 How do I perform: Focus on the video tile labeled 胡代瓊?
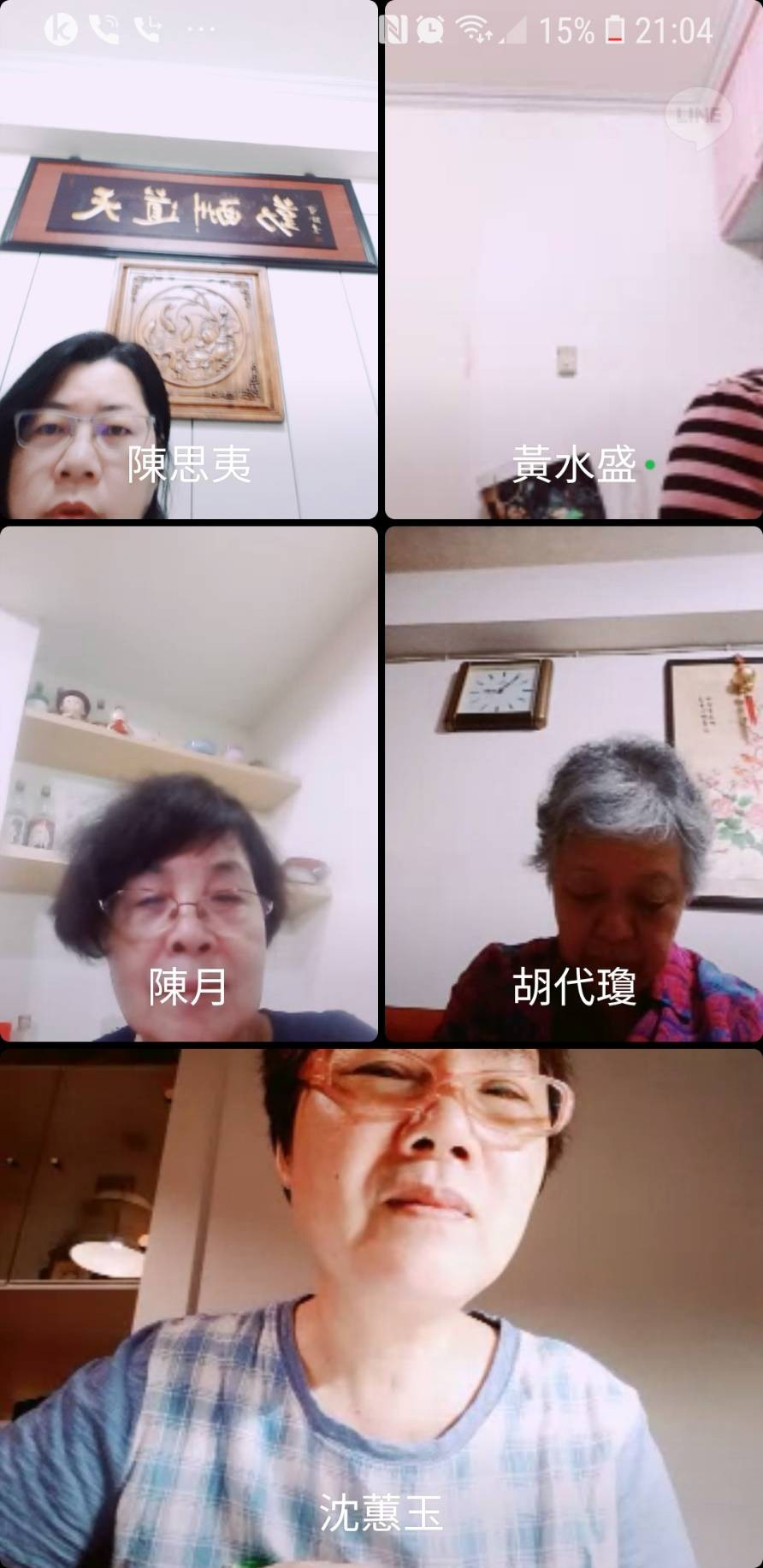click(x=573, y=783)
